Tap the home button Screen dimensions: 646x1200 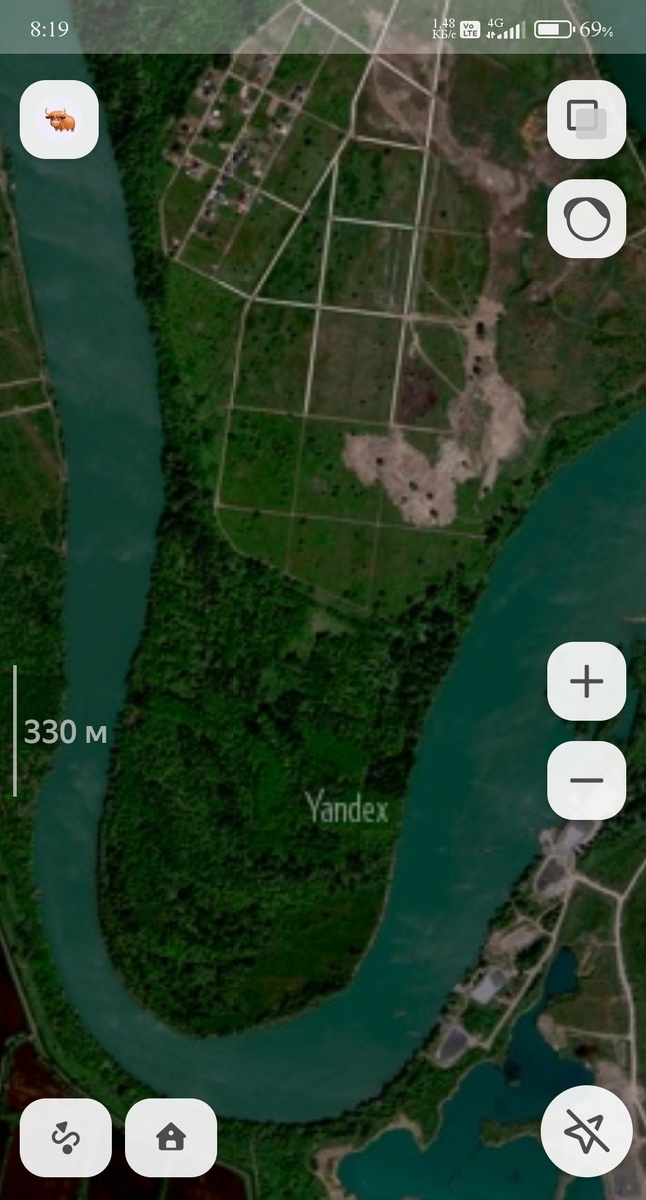(x=171, y=1137)
